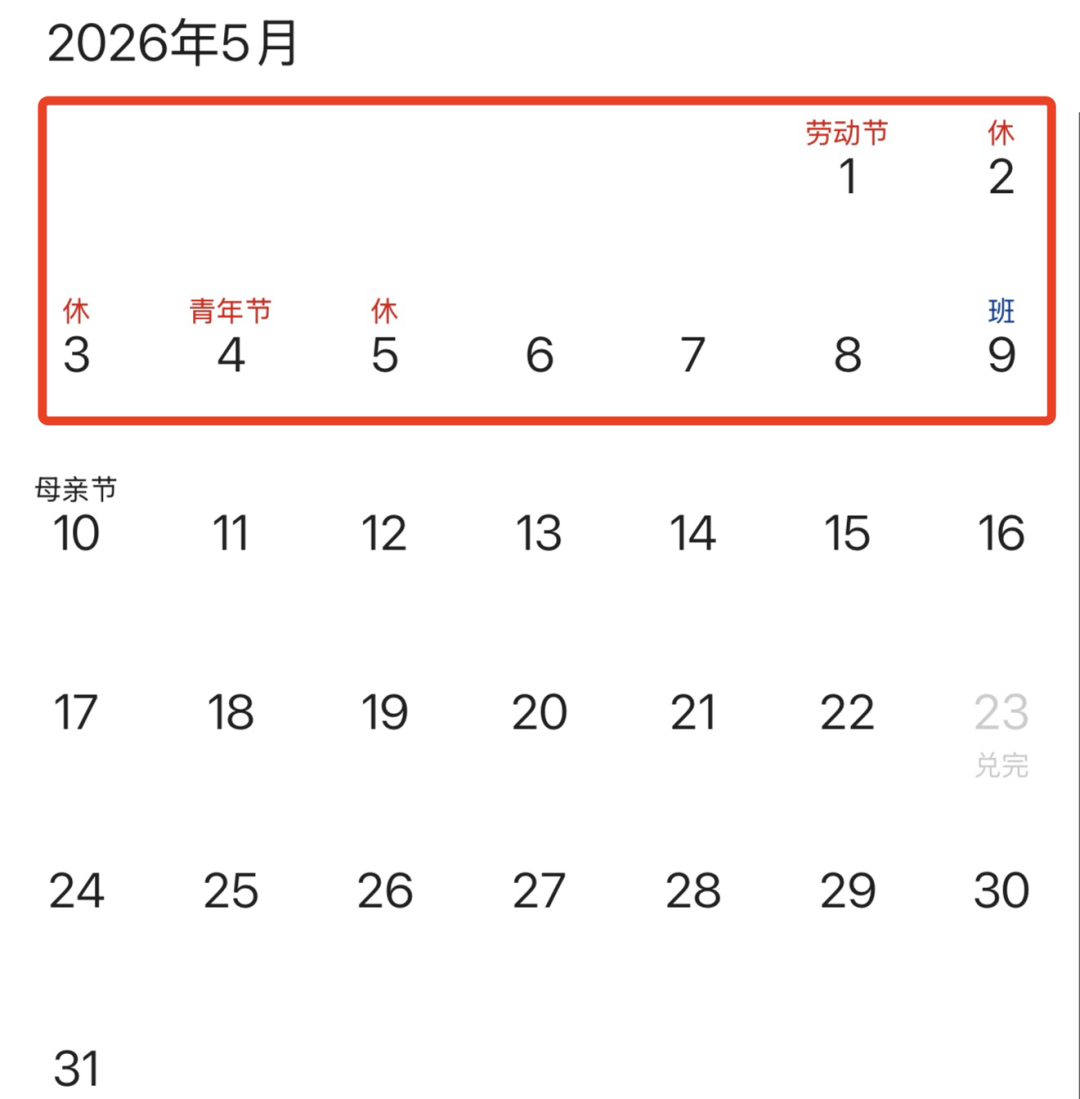This screenshot has width=1080, height=1099.
Task: Select May 4, the 青年节 date
Action: coord(231,354)
